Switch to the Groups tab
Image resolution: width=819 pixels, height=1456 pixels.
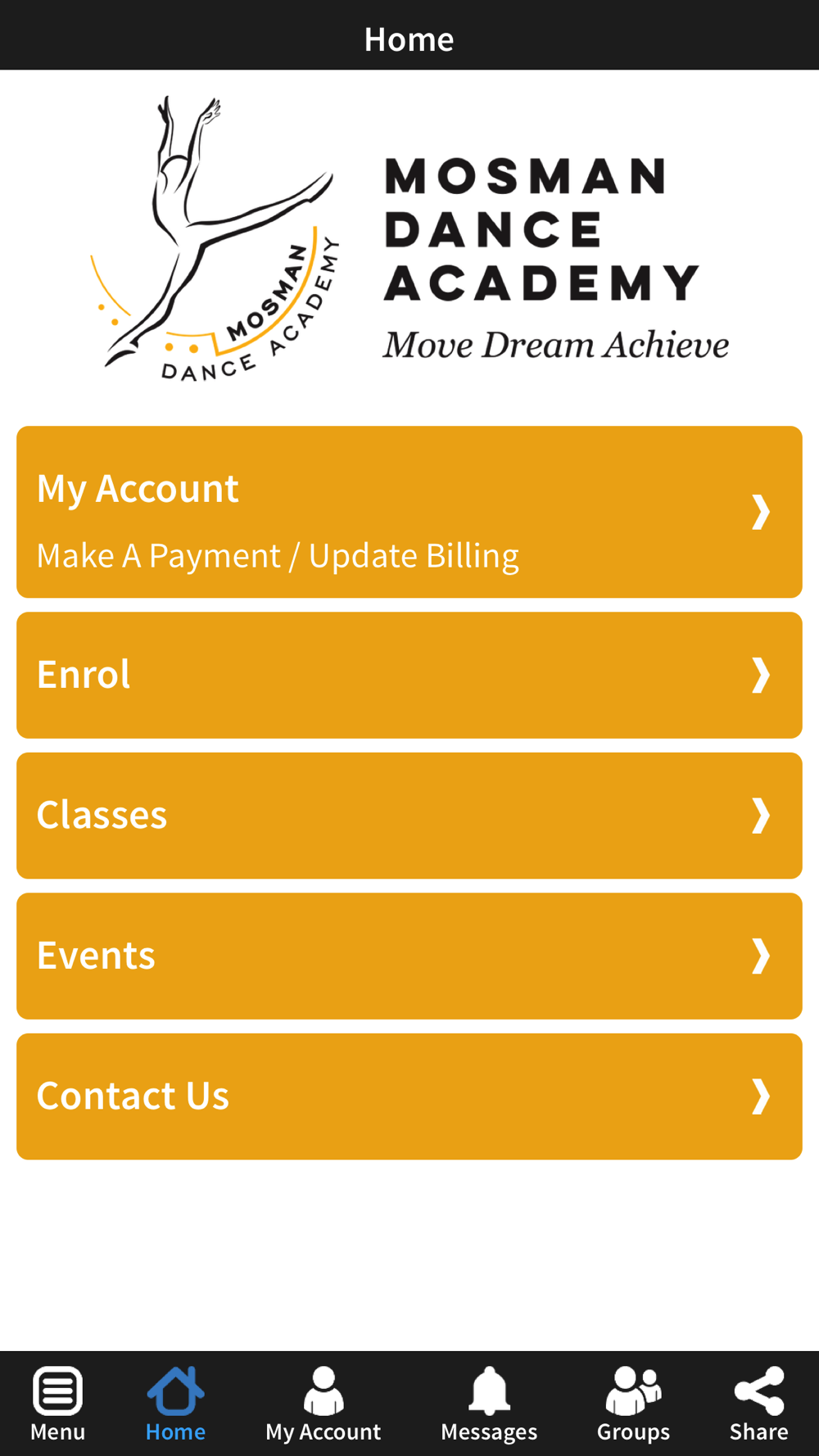633,1404
